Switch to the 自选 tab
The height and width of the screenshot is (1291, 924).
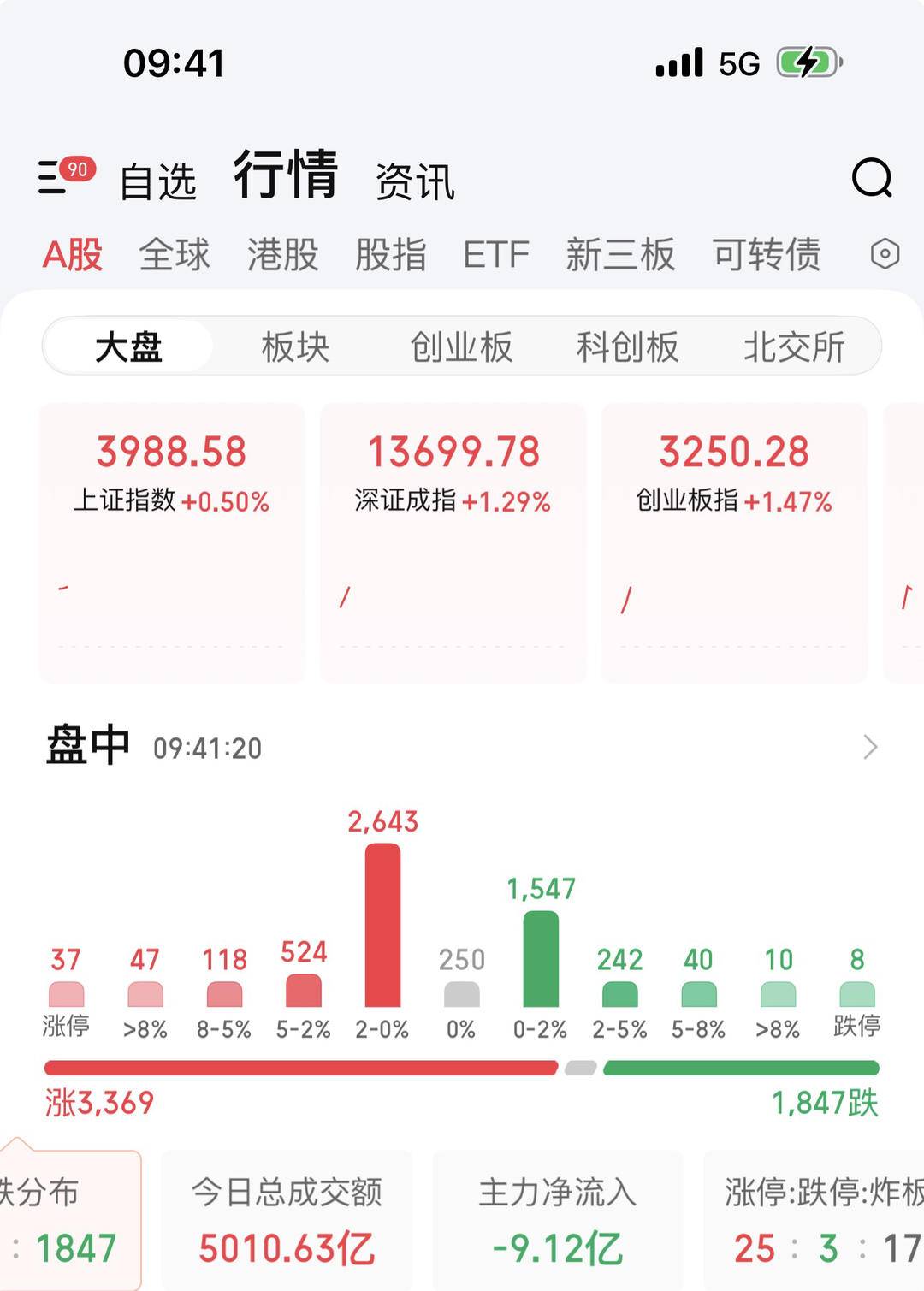158,181
